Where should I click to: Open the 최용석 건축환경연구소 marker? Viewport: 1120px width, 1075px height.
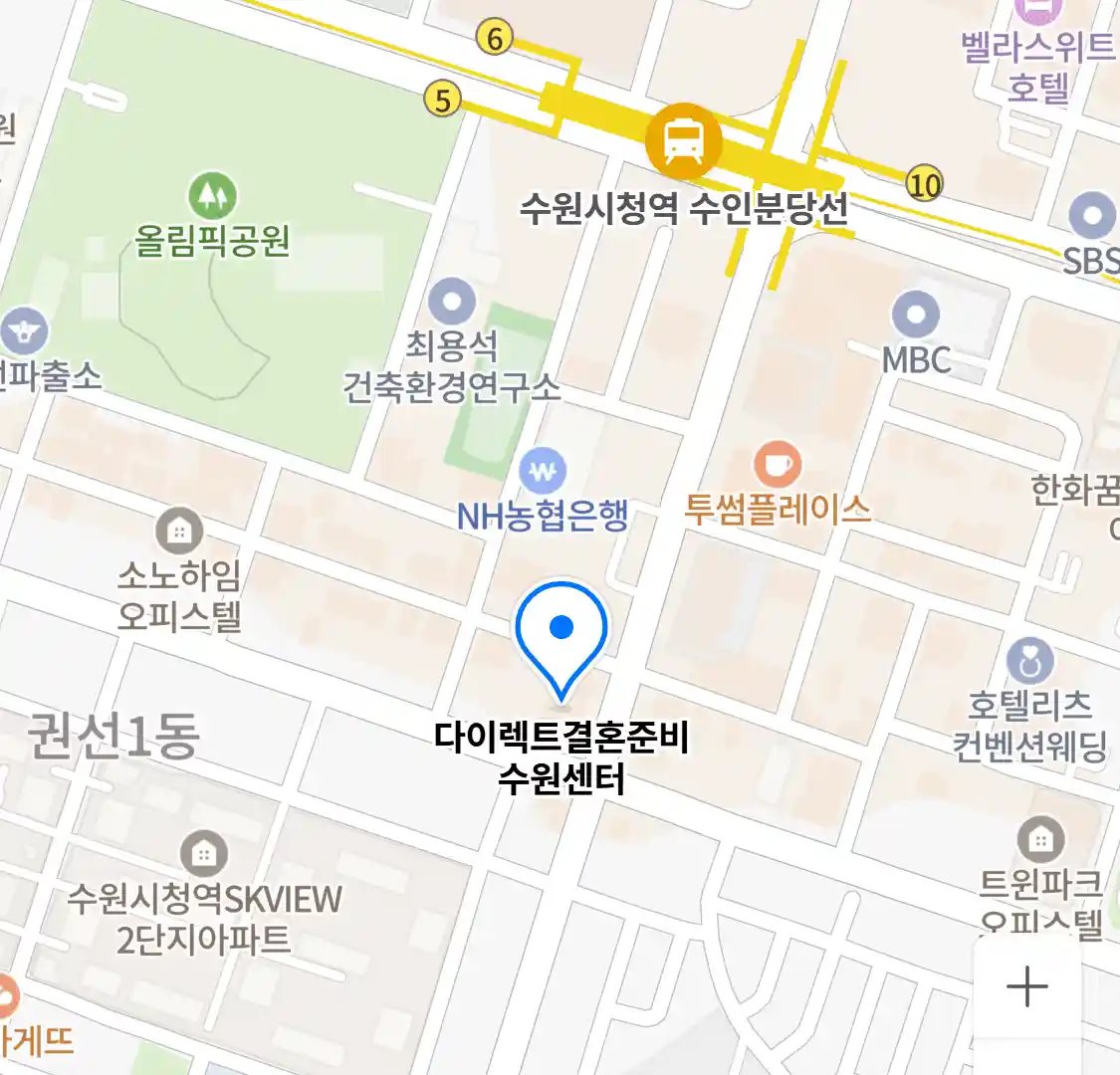(452, 303)
